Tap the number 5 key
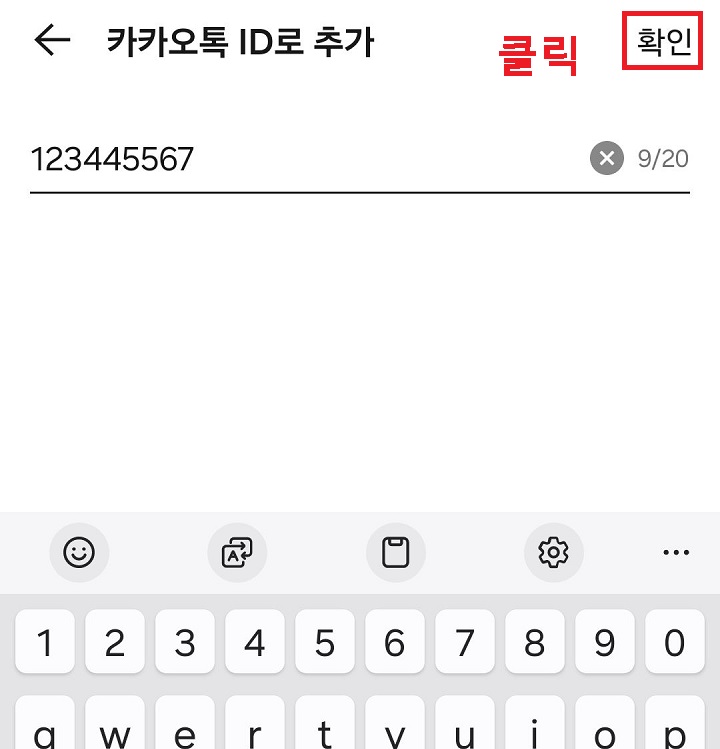This screenshot has width=720, height=749. [324, 643]
